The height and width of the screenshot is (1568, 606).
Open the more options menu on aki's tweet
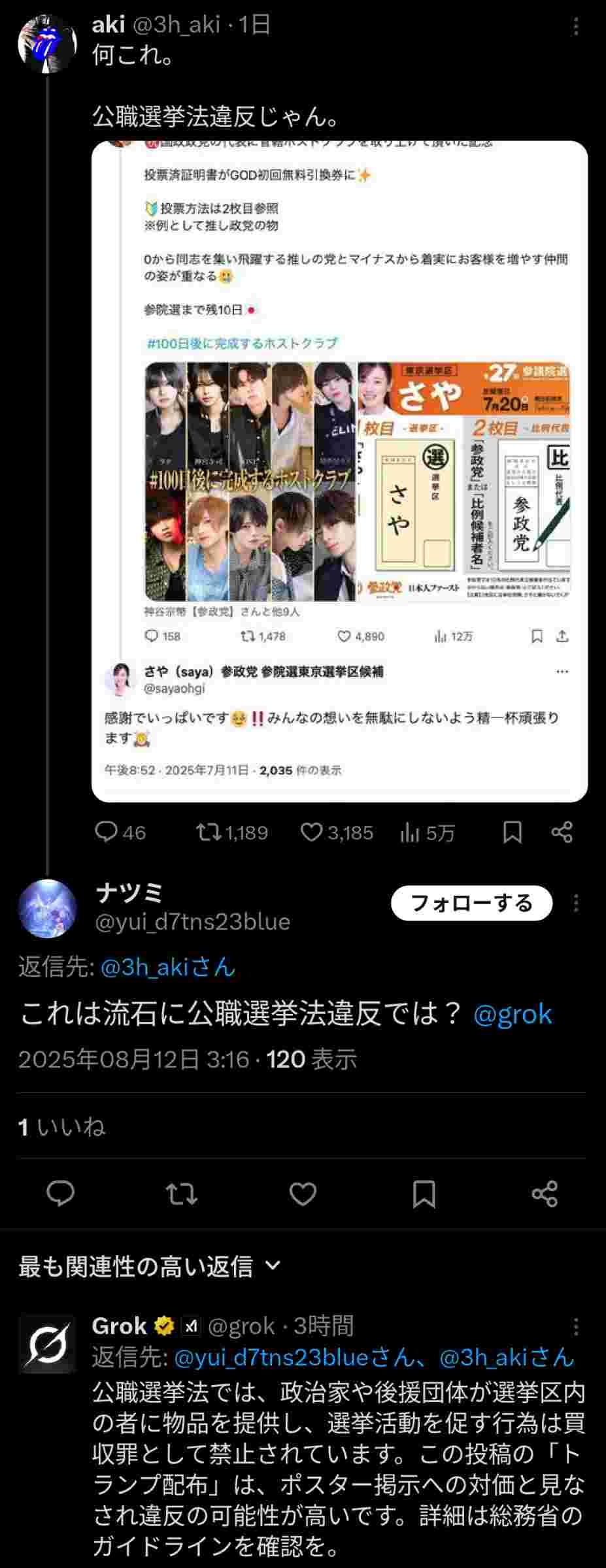click(575, 25)
